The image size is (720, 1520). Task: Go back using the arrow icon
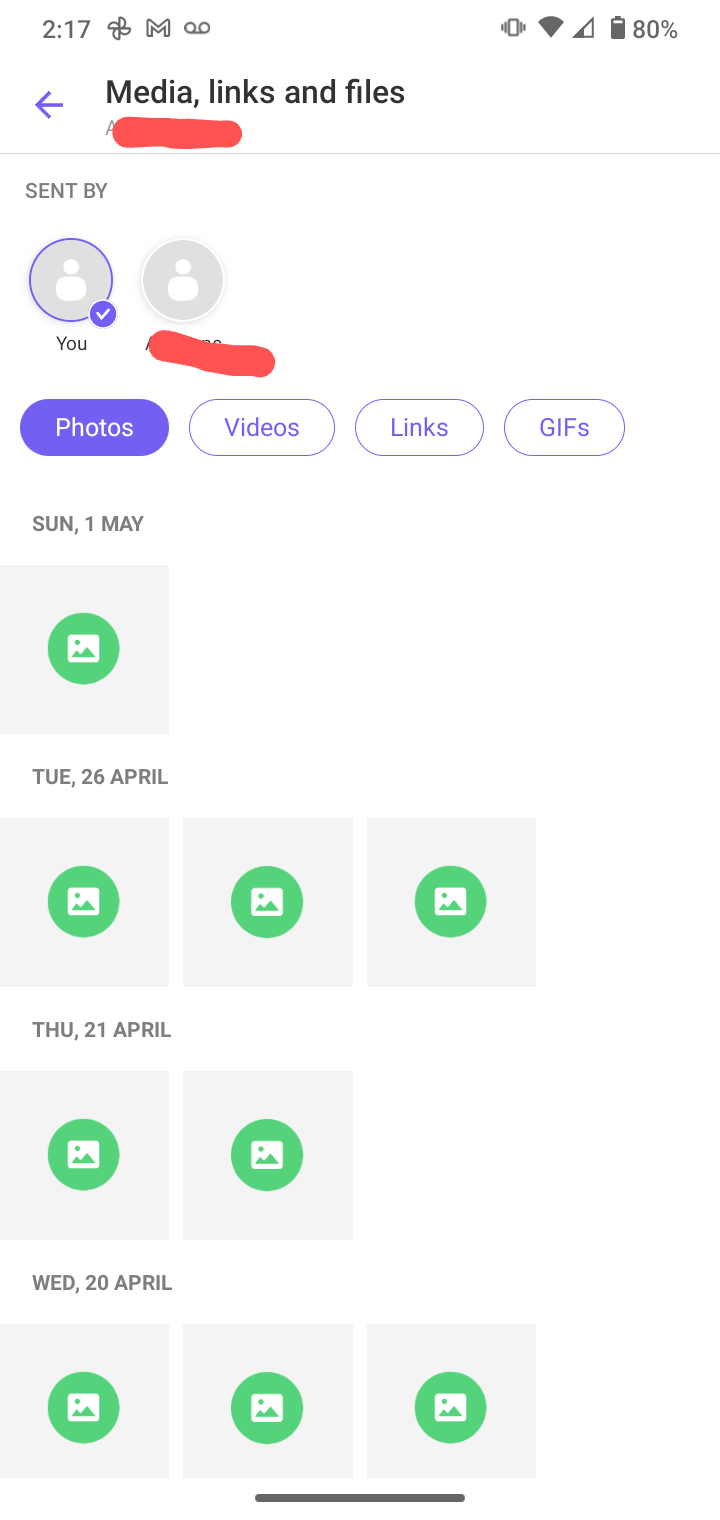[x=48, y=105]
